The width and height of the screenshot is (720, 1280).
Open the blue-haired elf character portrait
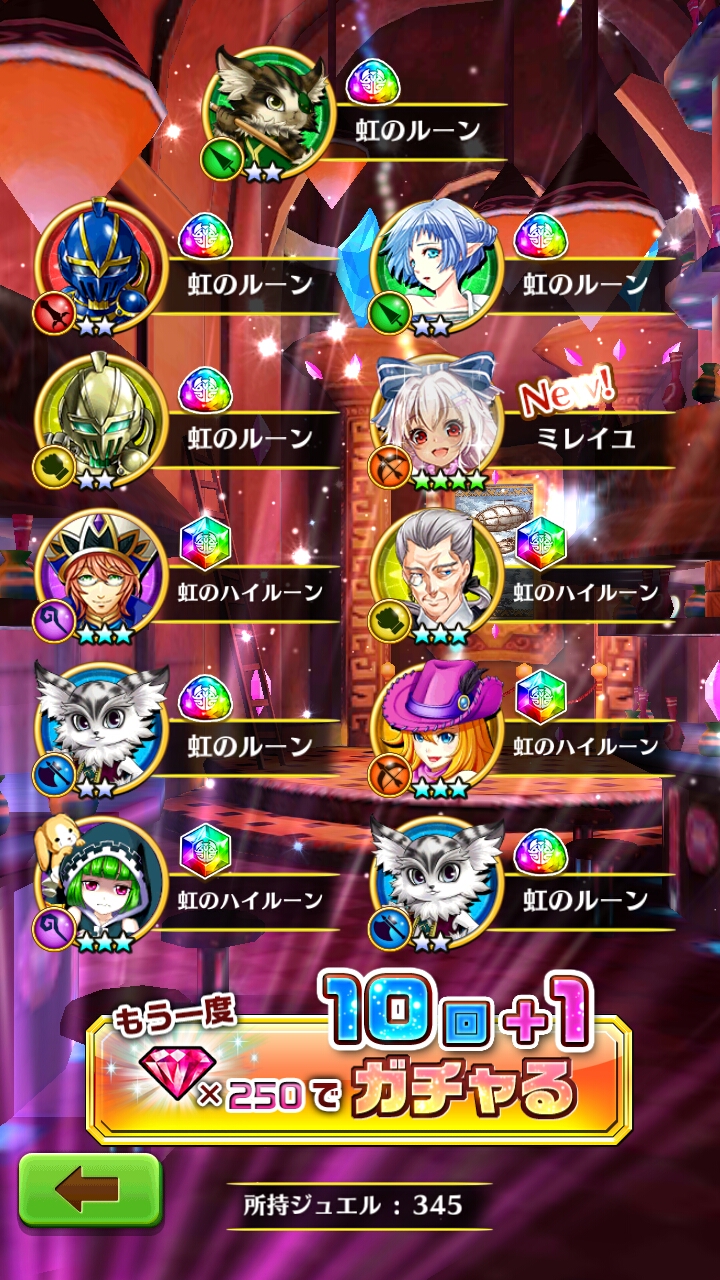pyautogui.click(x=435, y=266)
